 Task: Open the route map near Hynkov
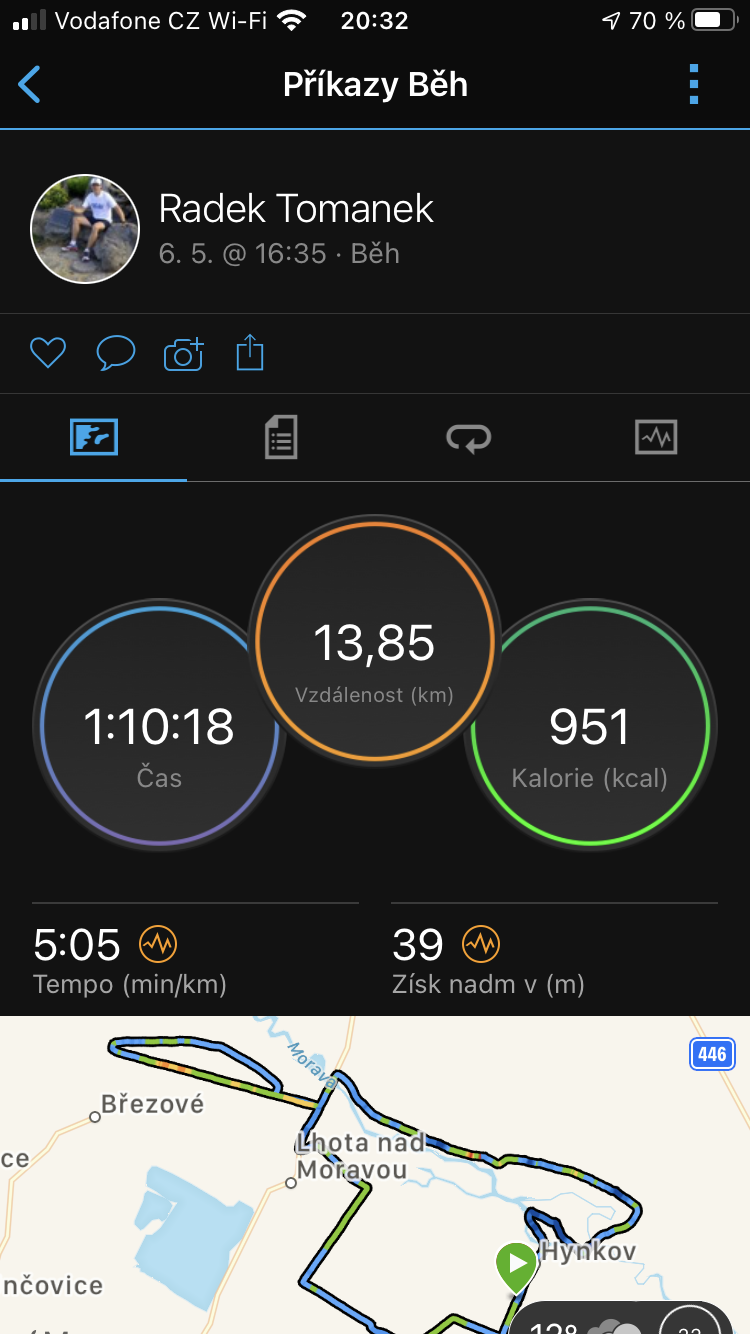pyautogui.click(x=375, y=1175)
